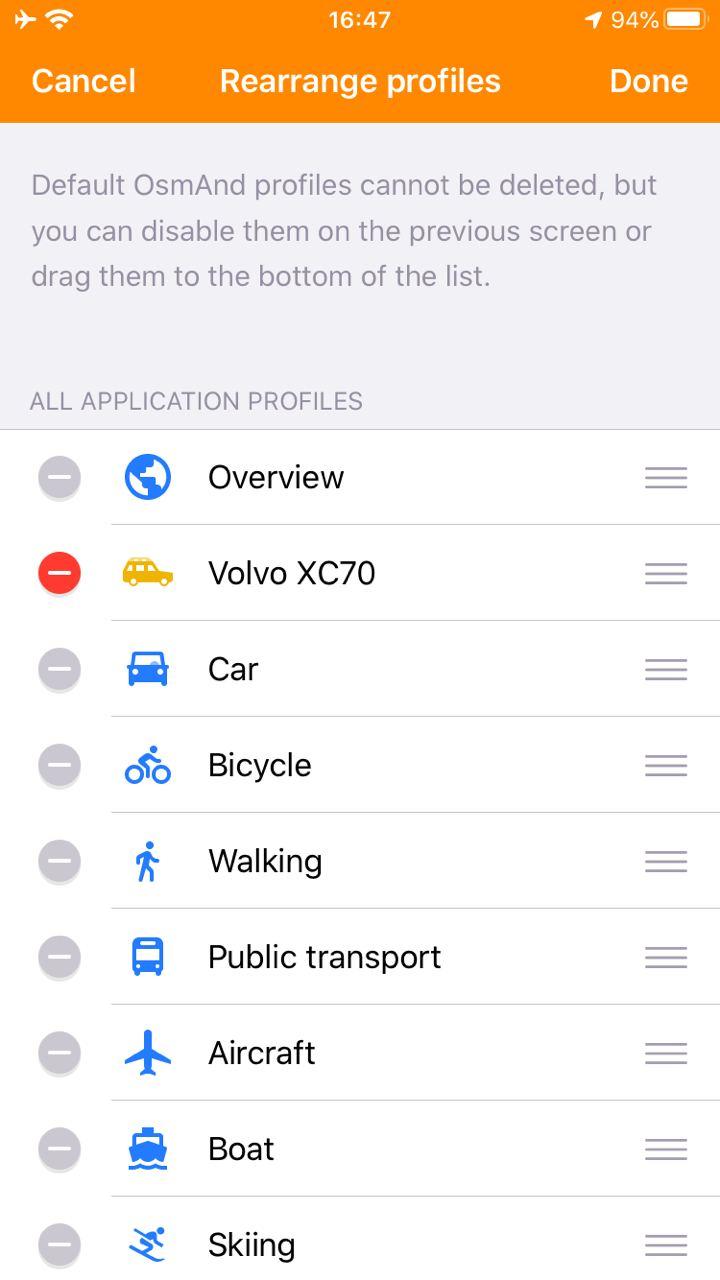Tap the reorder handle on Walking row
Screen dimensions: 720x1280
[666, 861]
